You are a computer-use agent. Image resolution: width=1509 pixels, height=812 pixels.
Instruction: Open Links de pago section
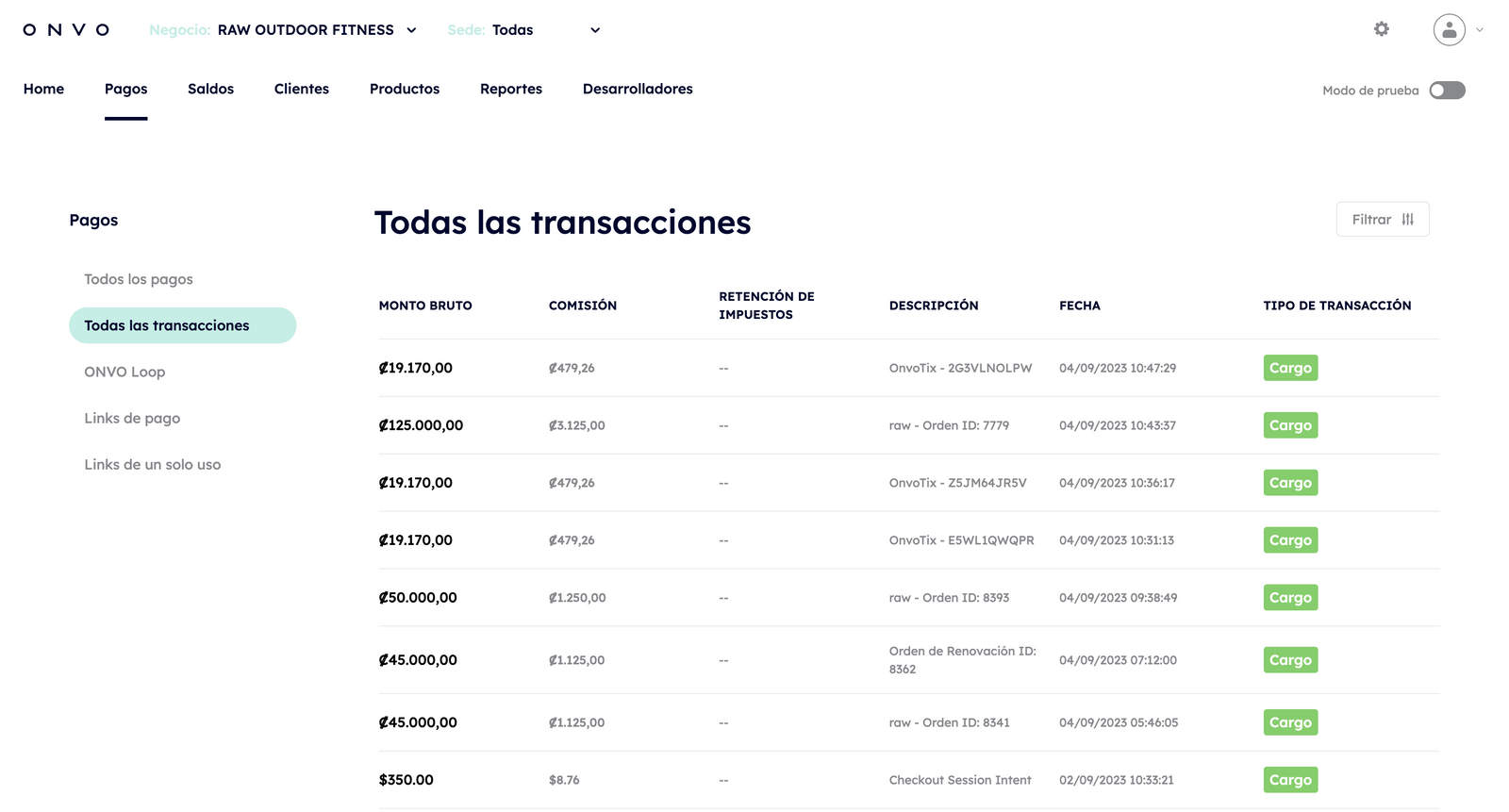(132, 418)
